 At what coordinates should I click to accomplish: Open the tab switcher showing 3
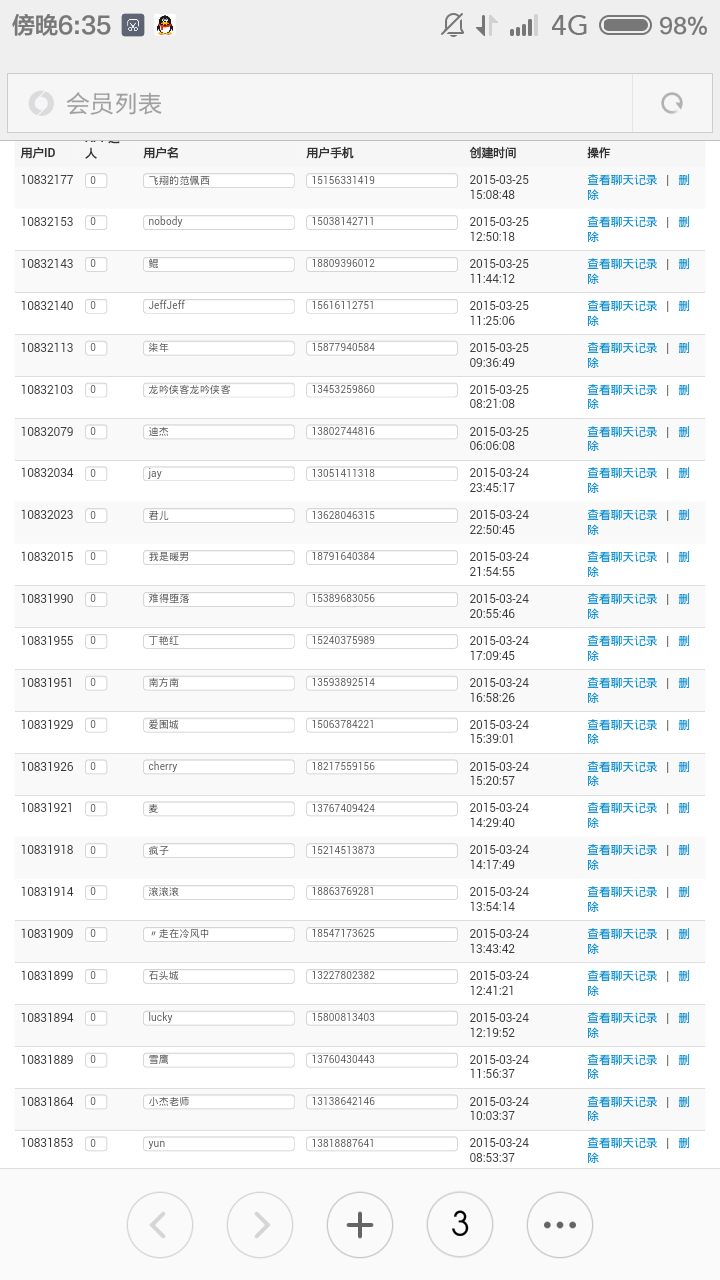pyautogui.click(x=460, y=1224)
